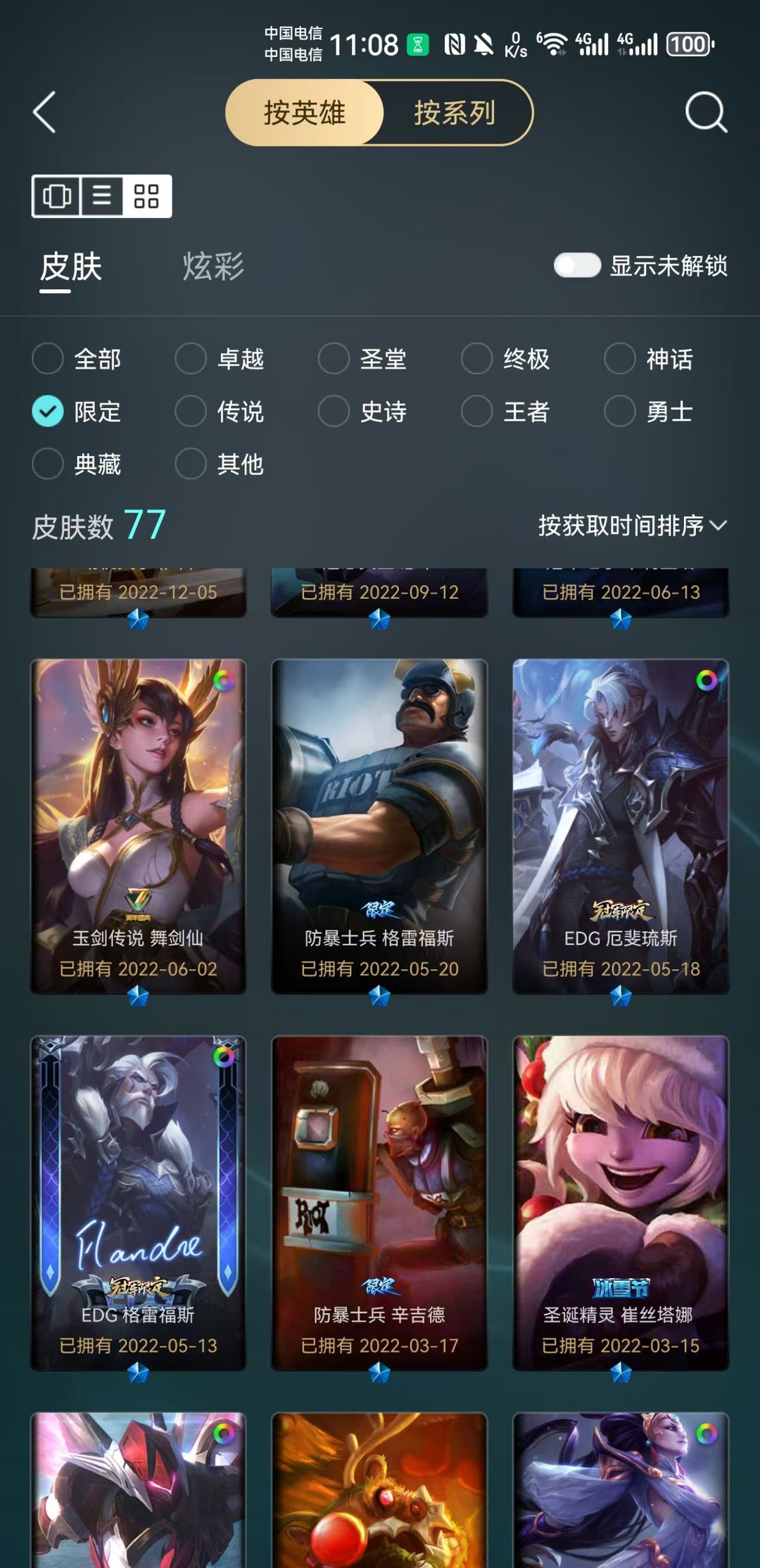Screen dimensions: 760x1568
Task: View the 防暴士兵 辛吉德 skin card
Action: coord(379,1203)
